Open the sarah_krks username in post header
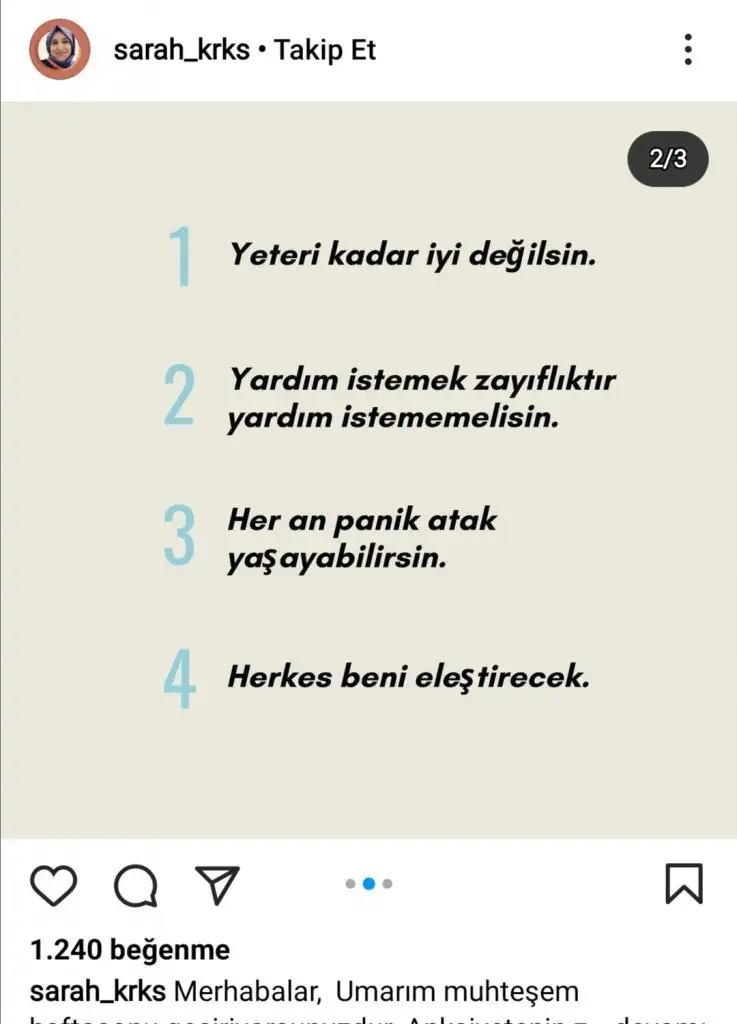Viewport: 737px width, 1024px height. click(x=181, y=49)
